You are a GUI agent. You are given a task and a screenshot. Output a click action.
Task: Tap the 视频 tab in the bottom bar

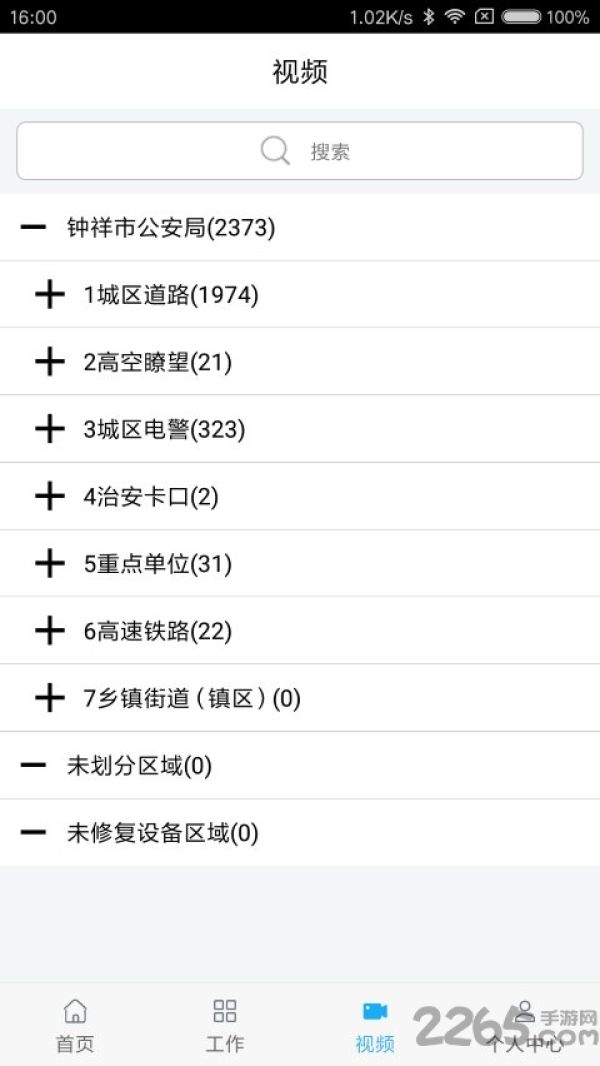375,1025
